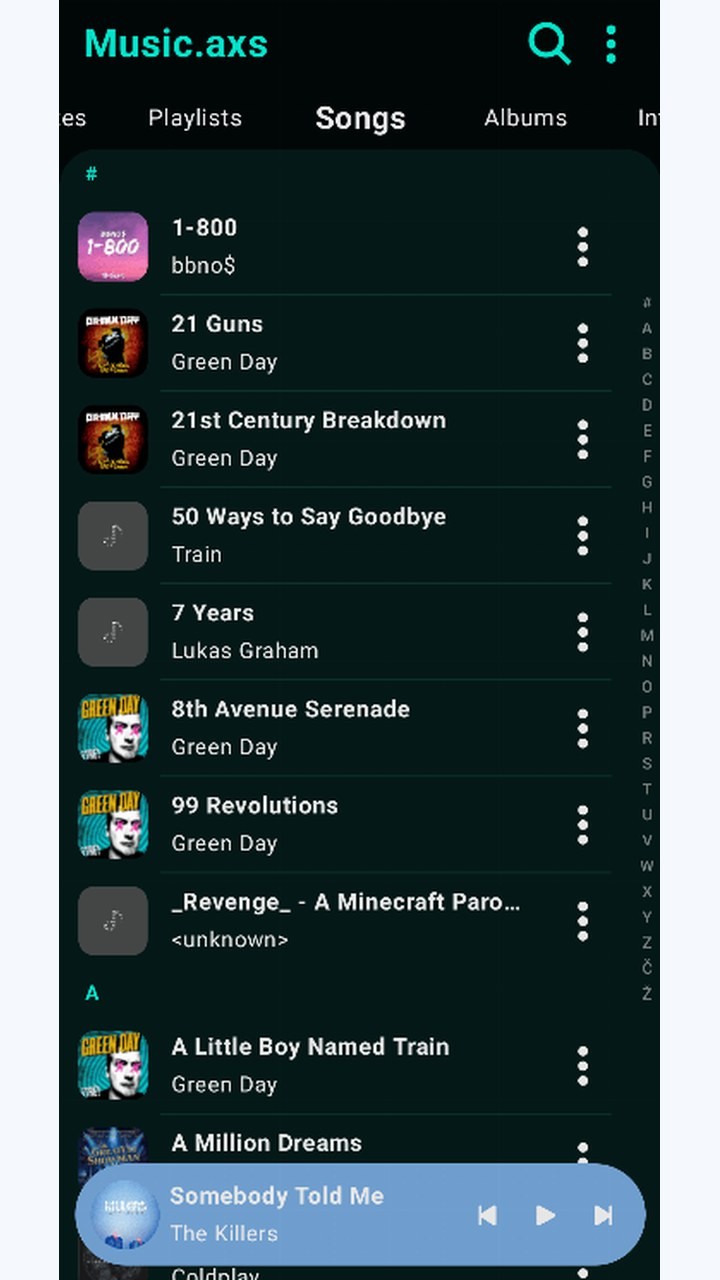Open options for 50 Ways to Say Goodbye
720x1280 pixels.
583,536
